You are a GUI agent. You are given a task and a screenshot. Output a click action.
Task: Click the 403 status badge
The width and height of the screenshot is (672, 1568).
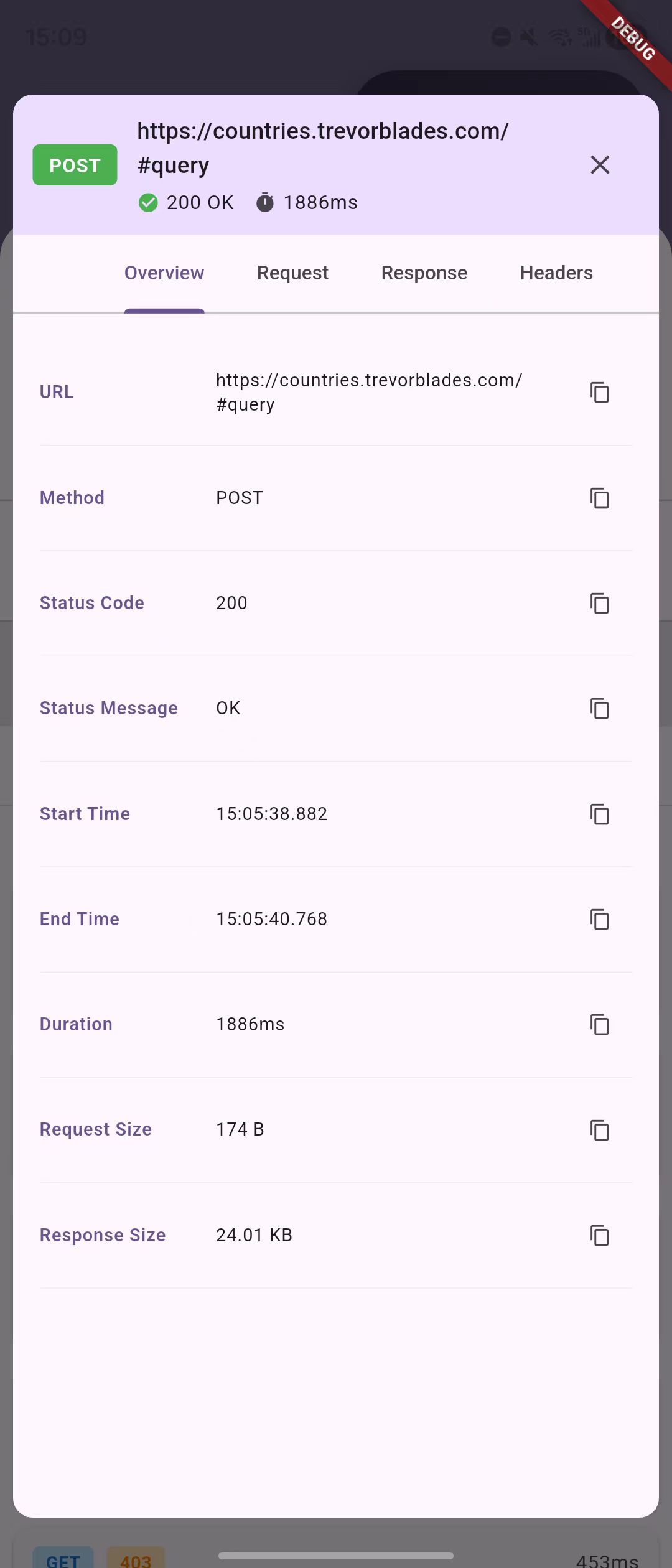(x=136, y=1558)
